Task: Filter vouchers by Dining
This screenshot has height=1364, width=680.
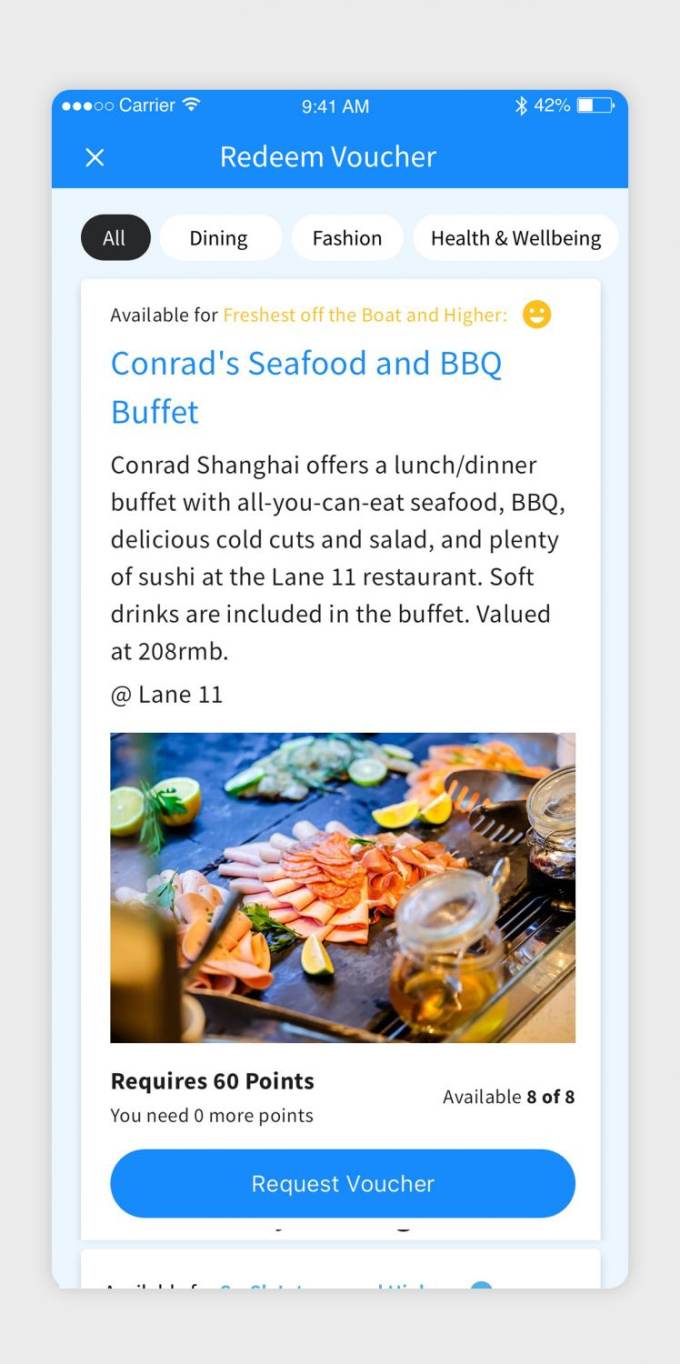Action: (x=219, y=238)
